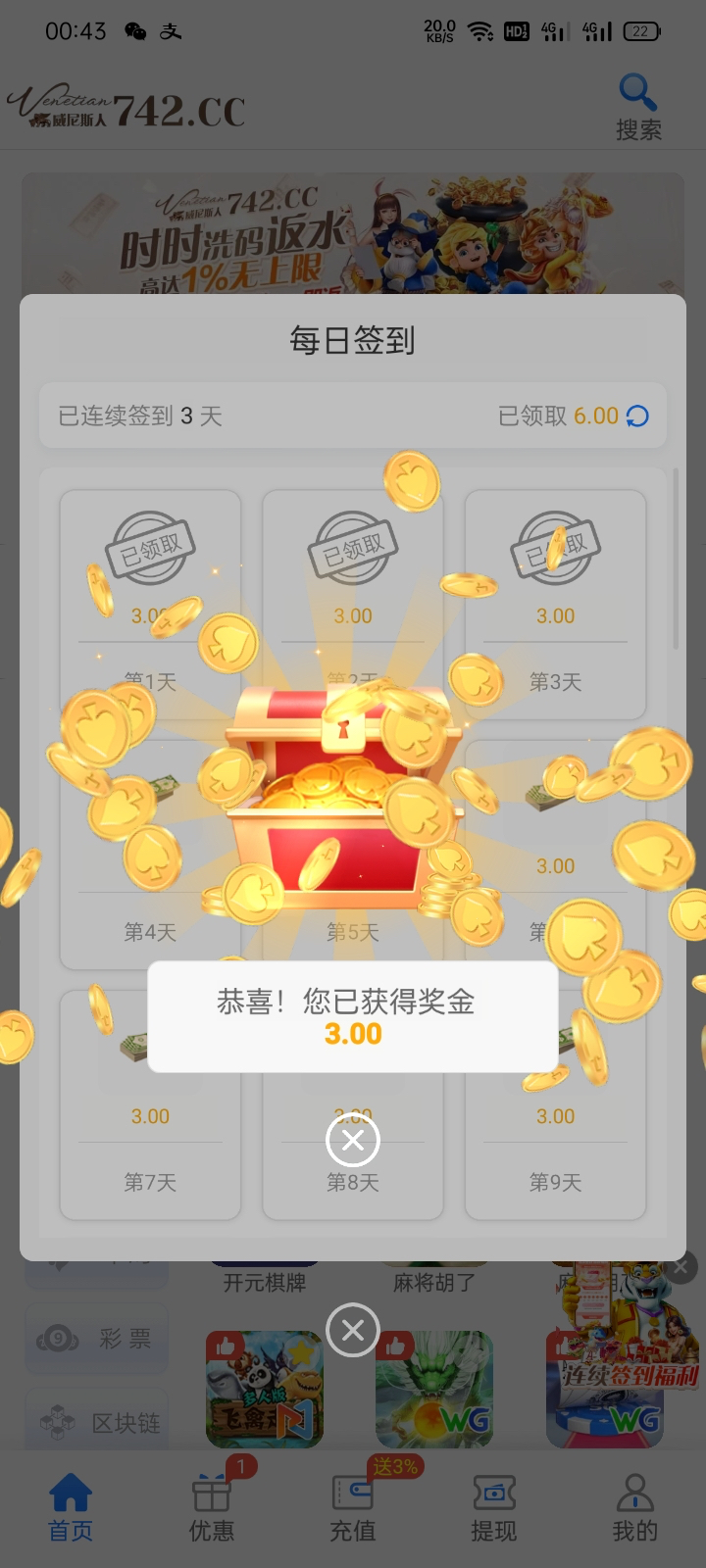Image resolution: width=706 pixels, height=1568 pixels.
Task: Select the 第7天 sign-in card
Action: click(150, 1104)
